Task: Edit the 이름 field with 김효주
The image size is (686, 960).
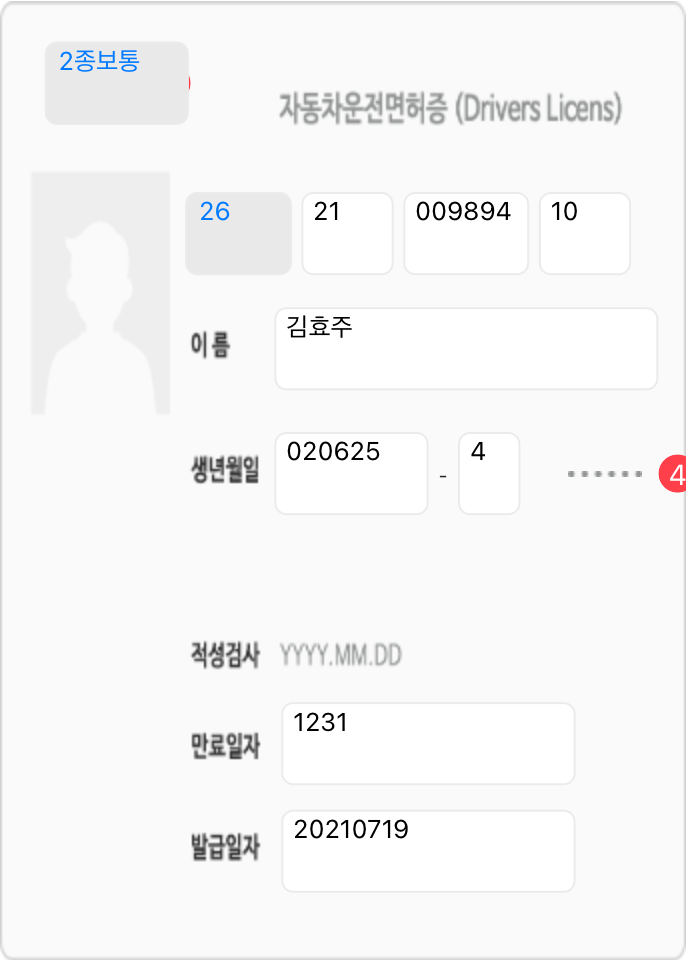Action: coord(465,348)
